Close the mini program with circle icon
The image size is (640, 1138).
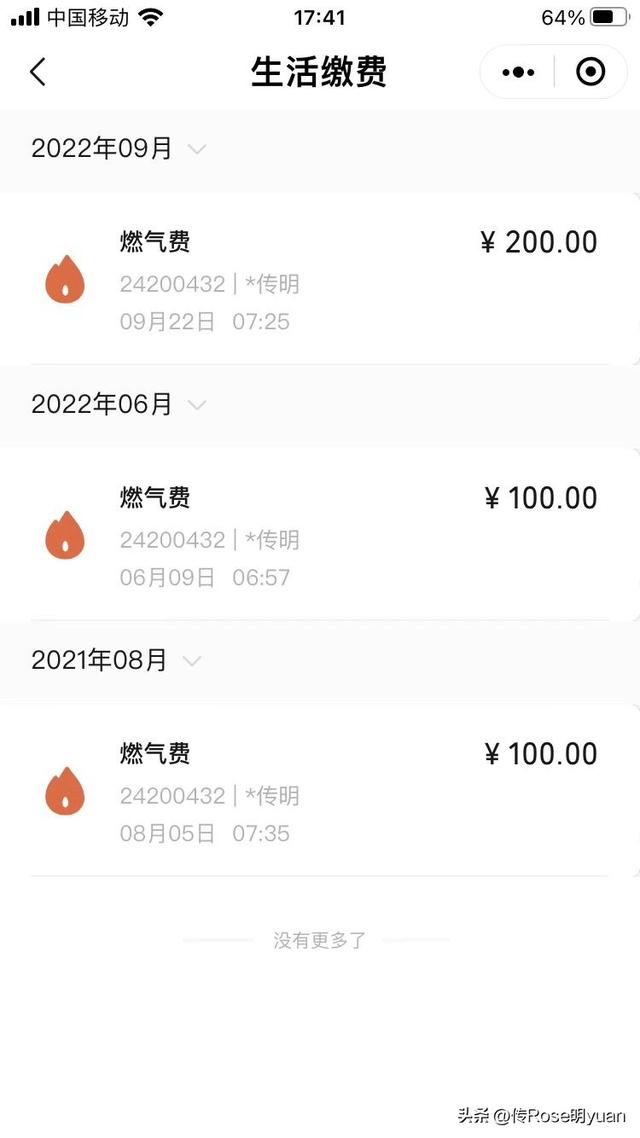(x=591, y=72)
